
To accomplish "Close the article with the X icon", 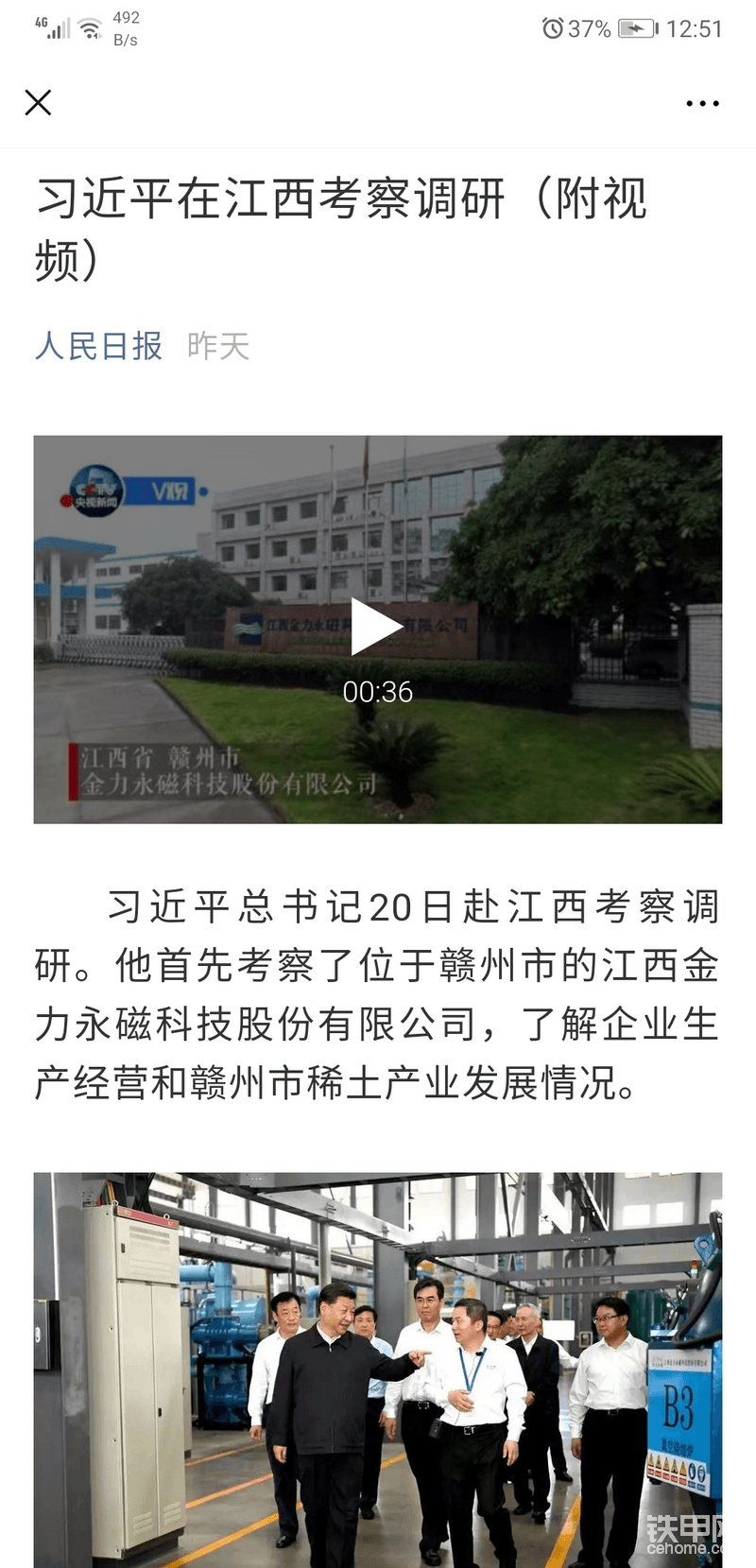I will click(38, 102).
